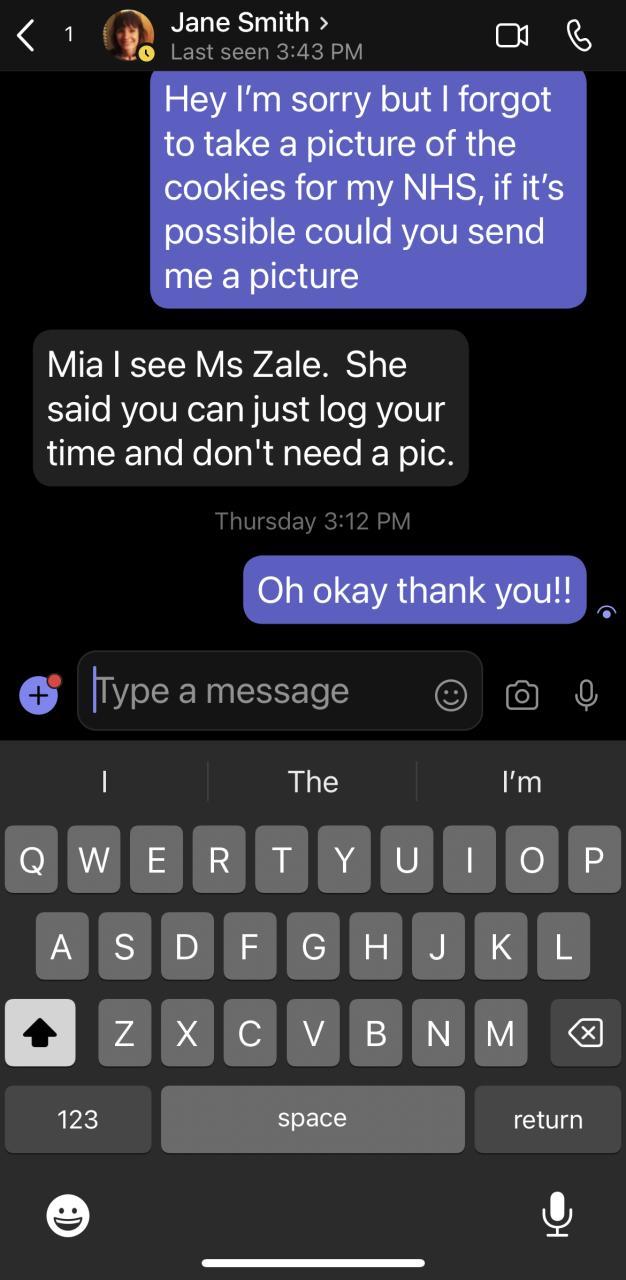Record a voice message with the microphone
The height and width of the screenshot is (1280, 626).
tap(587, 694)
